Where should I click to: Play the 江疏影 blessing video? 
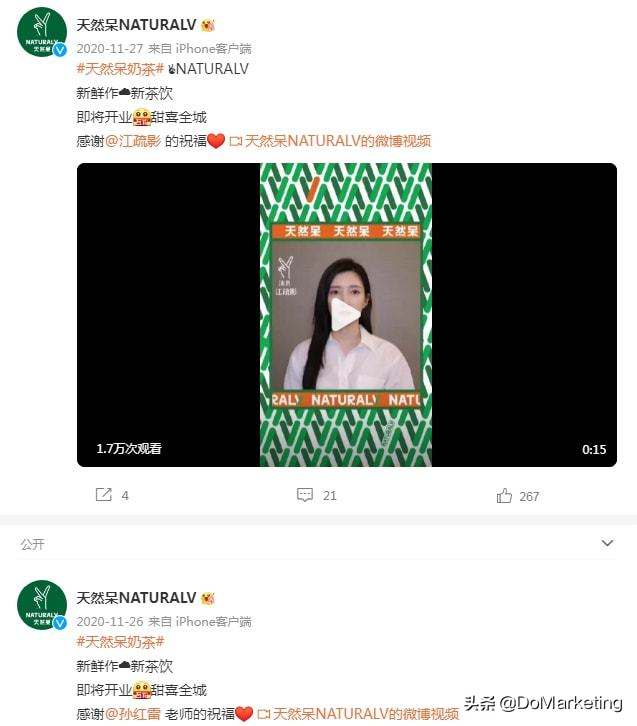pos(346,315)
